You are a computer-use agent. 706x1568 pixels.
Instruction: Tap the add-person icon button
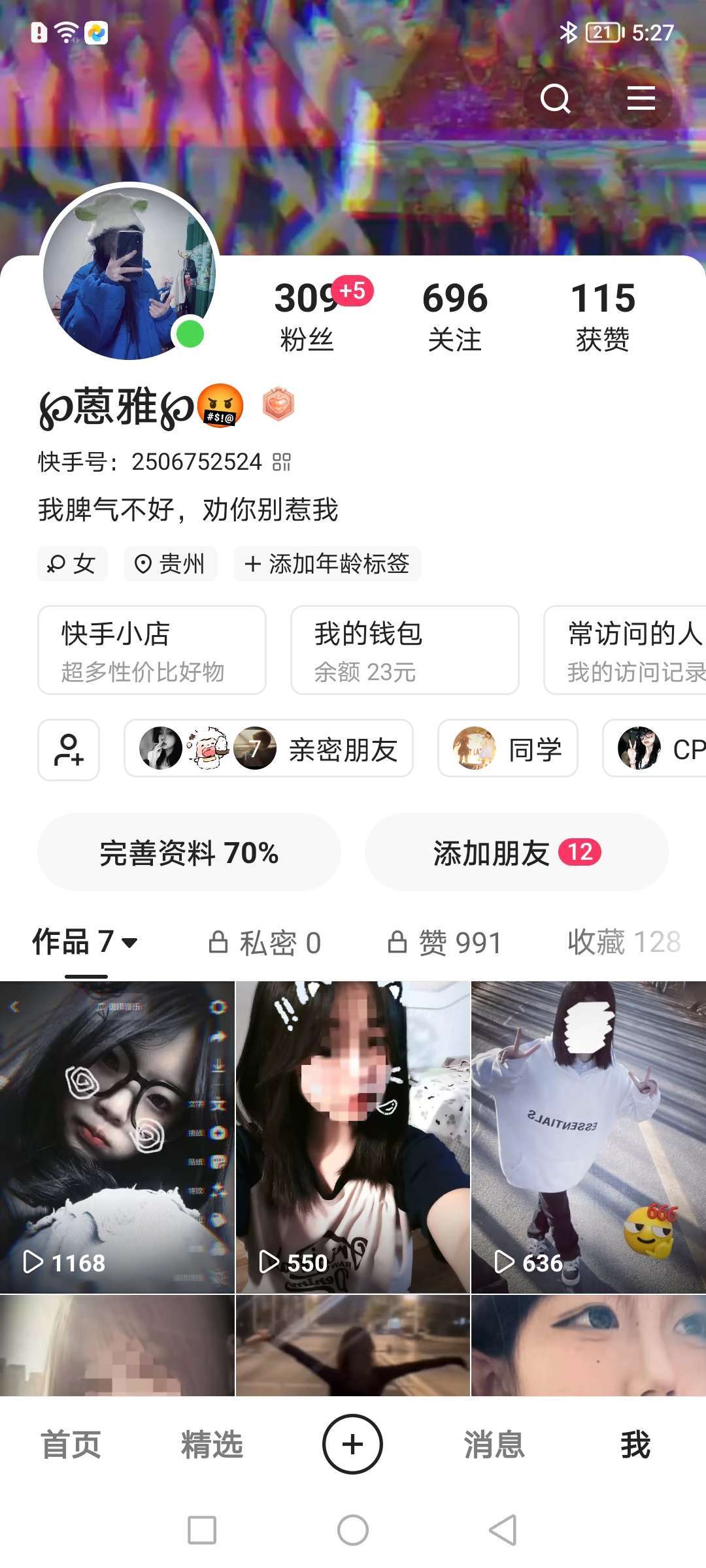[x=69, y=749]
